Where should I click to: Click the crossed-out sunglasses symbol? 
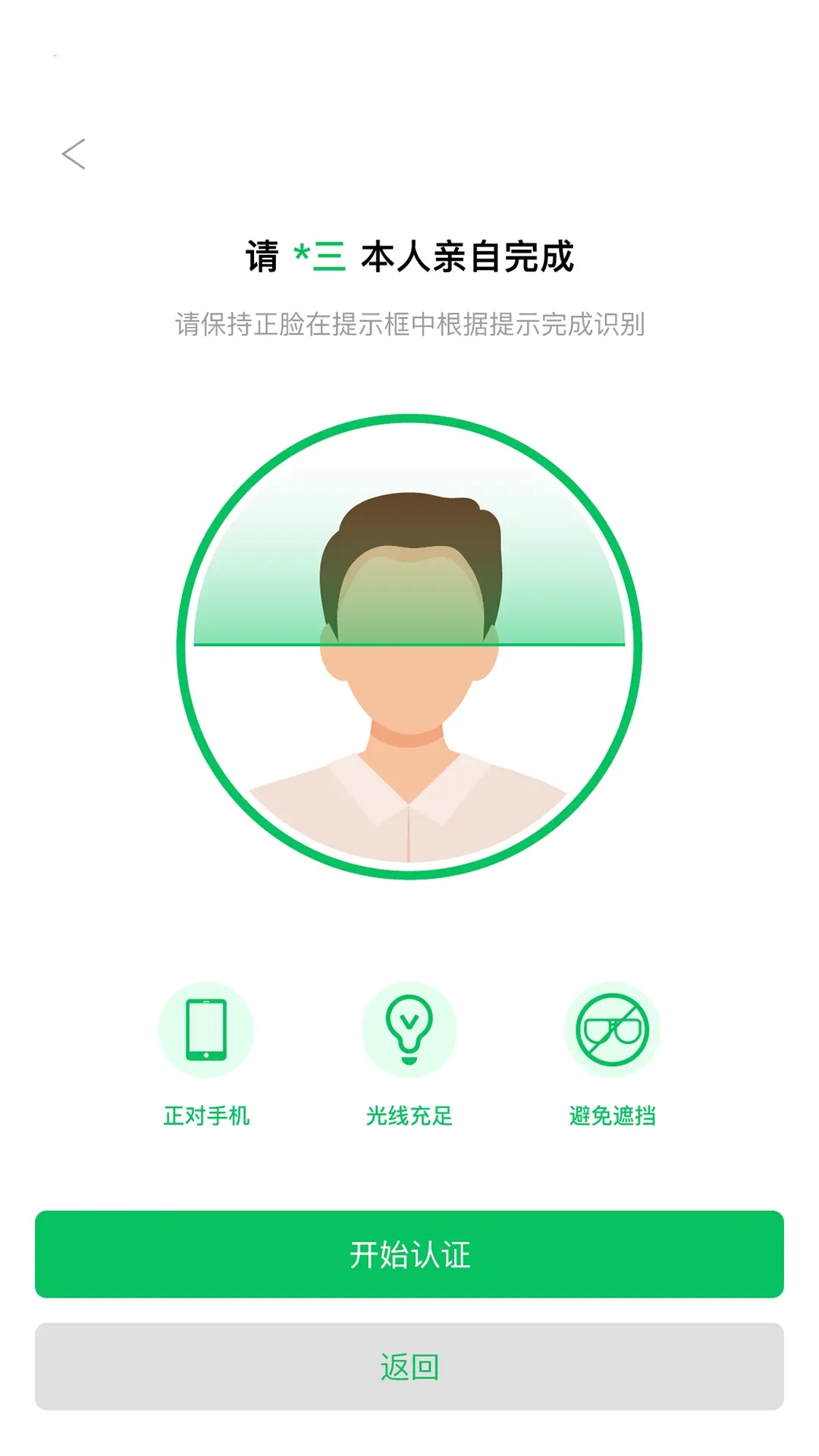pos(613,1031)
